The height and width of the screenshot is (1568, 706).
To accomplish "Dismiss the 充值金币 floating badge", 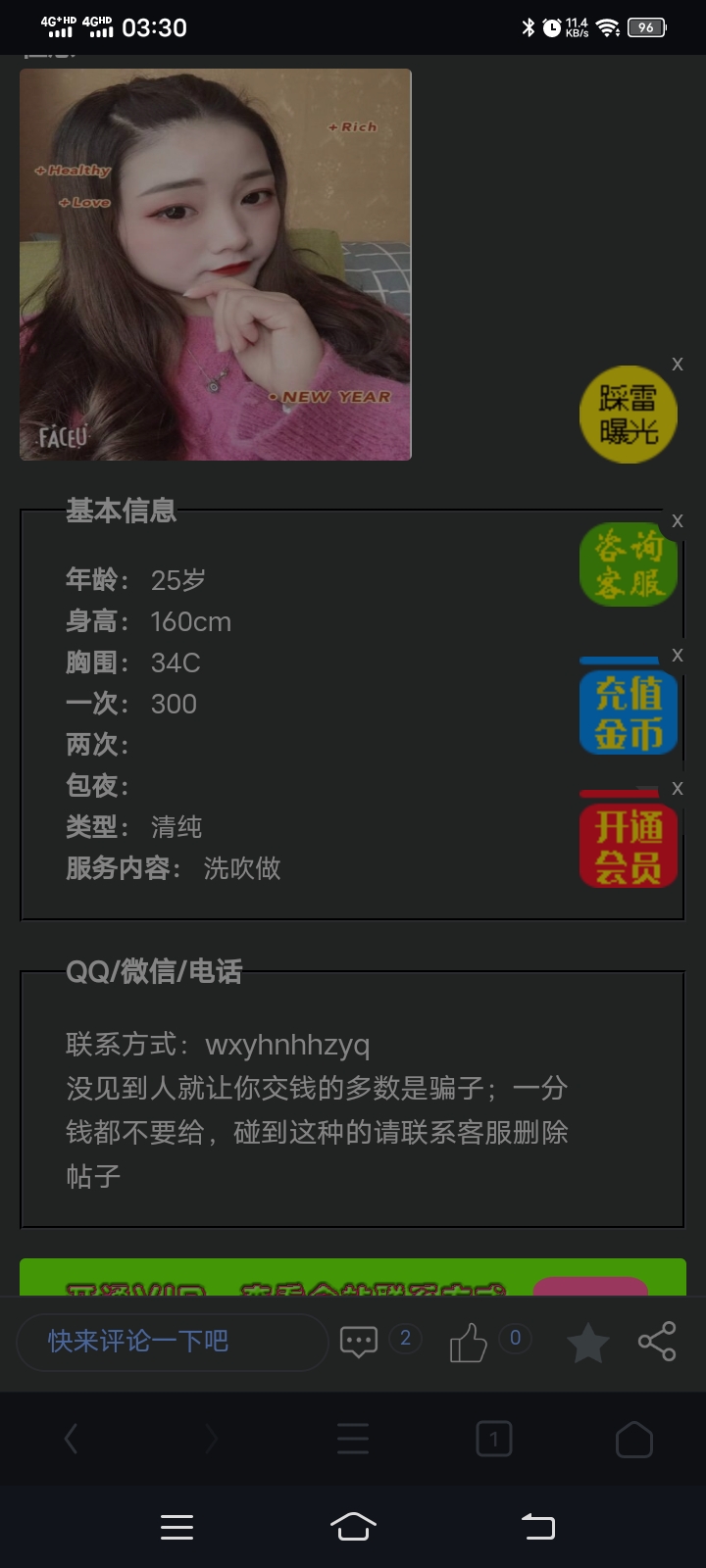I will pos(677,655).
